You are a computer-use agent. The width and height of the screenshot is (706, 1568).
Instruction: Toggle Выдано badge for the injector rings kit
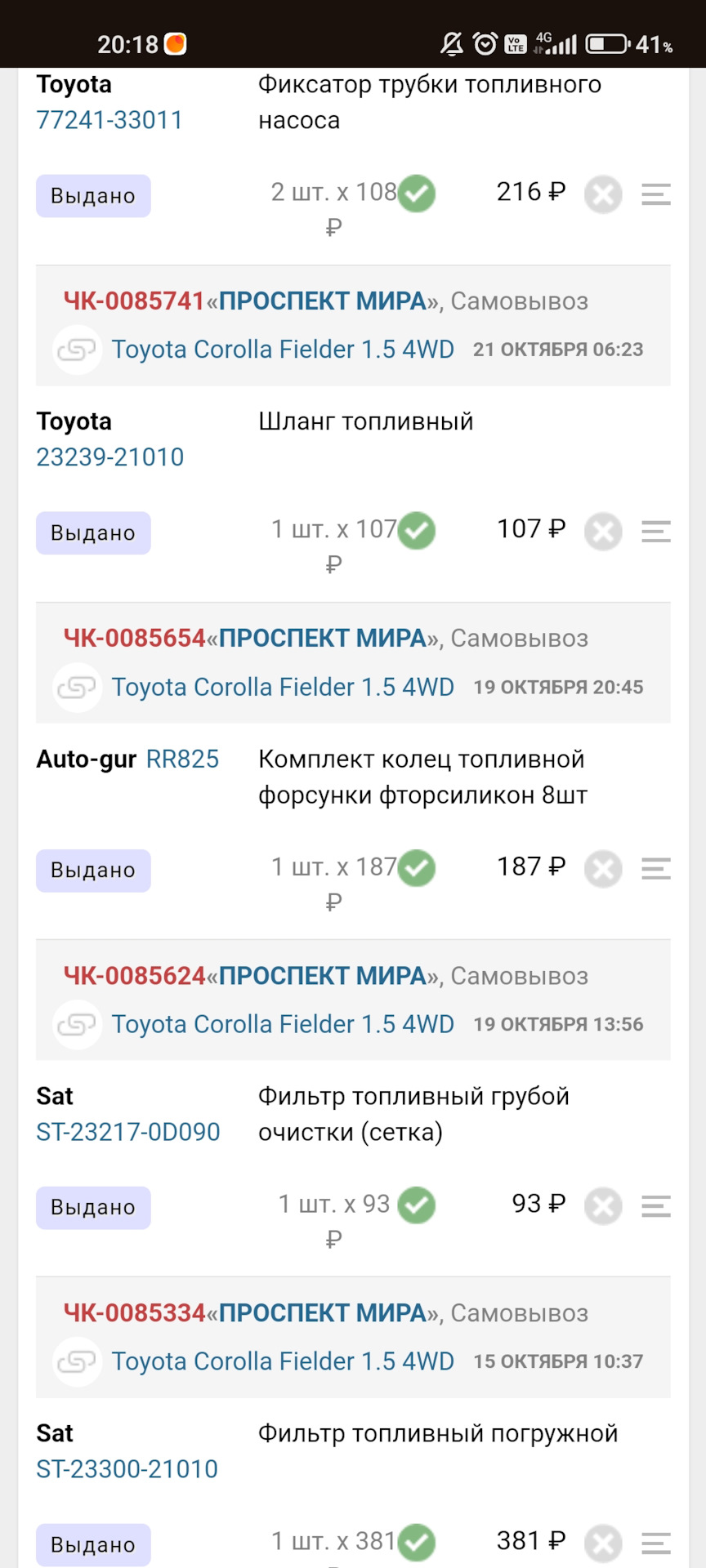pyautogui.click(x=92, y=870)
